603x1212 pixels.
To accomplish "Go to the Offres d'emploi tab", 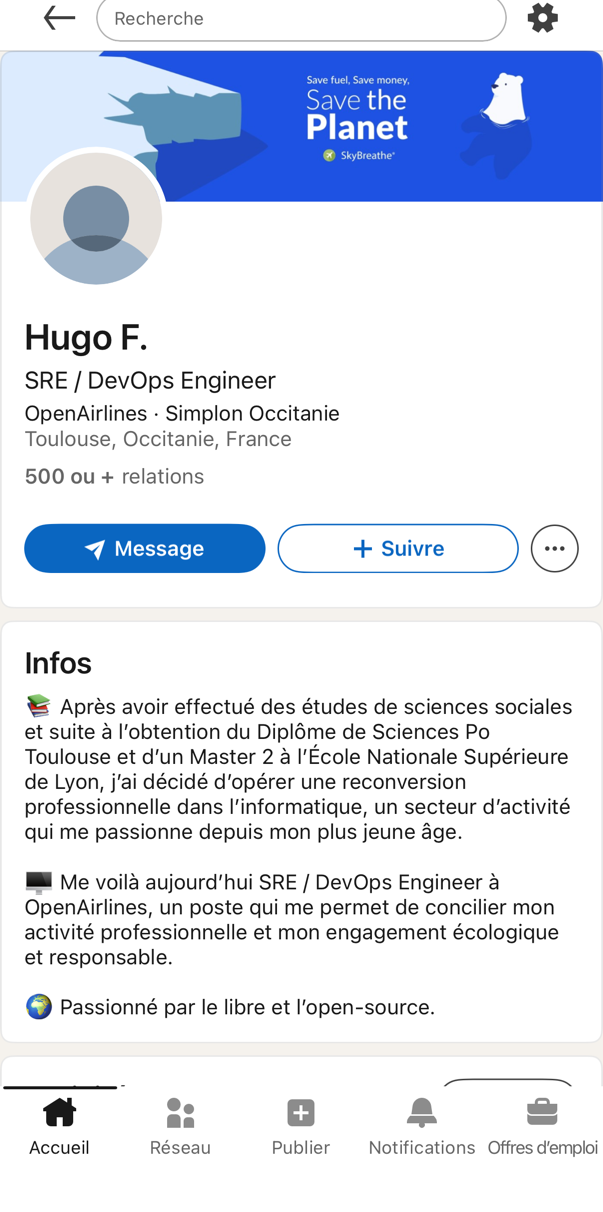I will [x=542, y=1126].
